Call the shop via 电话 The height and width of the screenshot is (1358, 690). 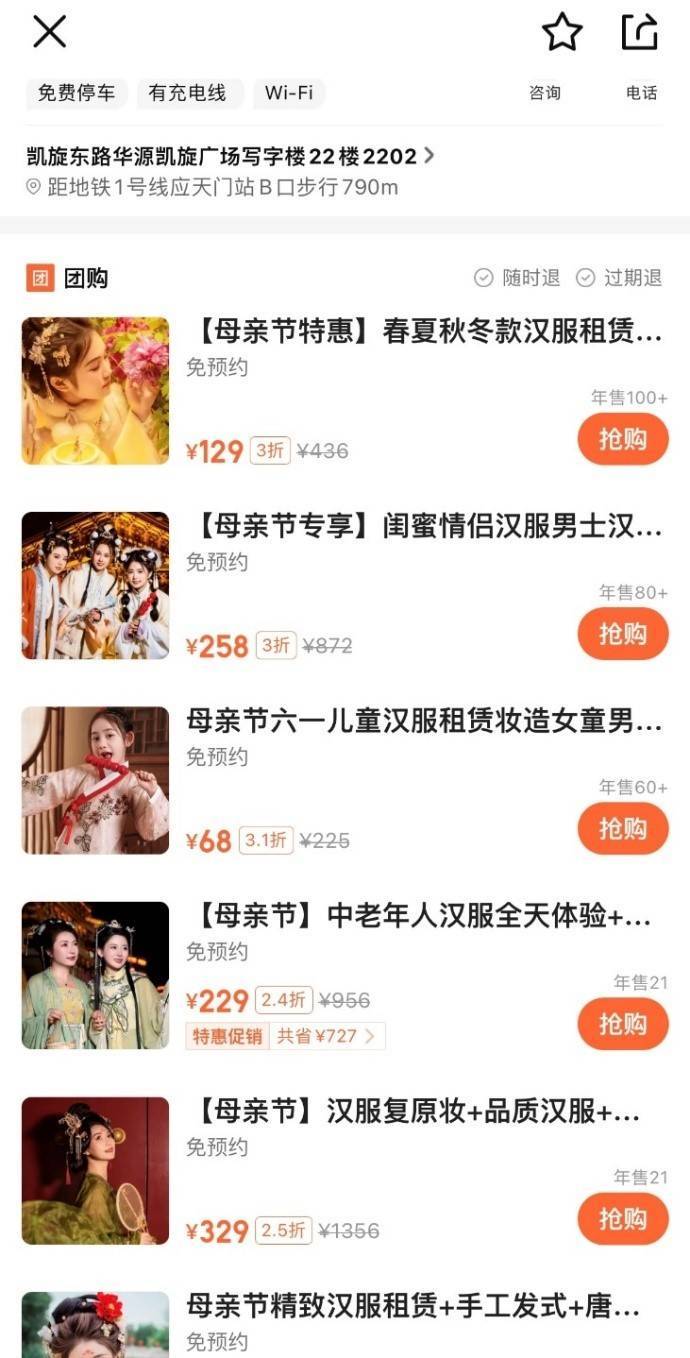coord(642,93)
